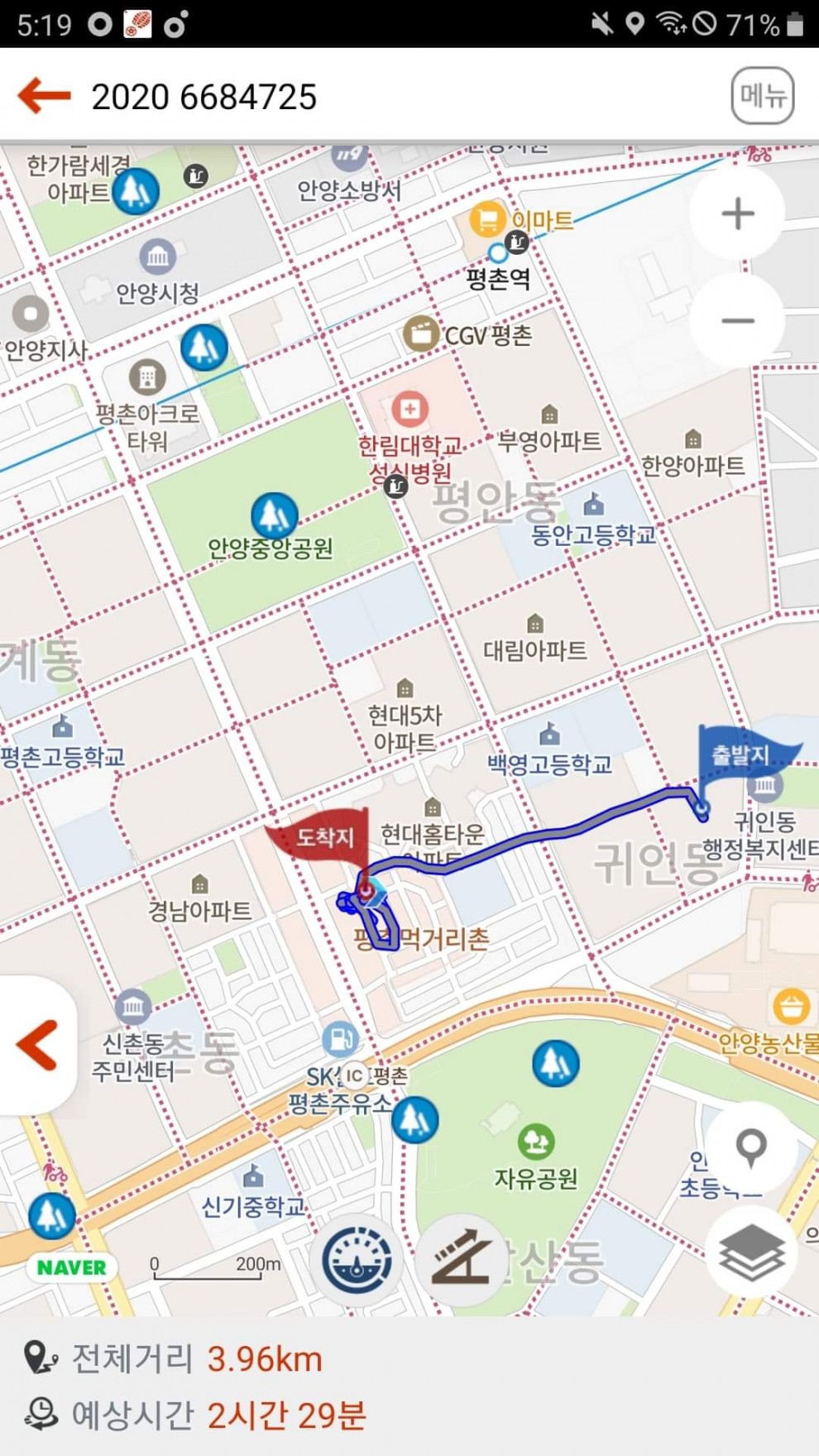Tap the 출발지 starting point flag
The image size is (819, 1456).
pyautogui.click(x=741, y=754)
